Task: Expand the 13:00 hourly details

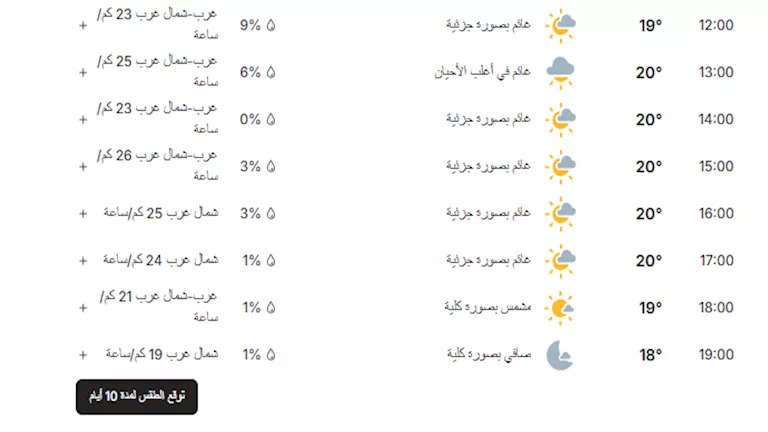Action: point(83,72)
